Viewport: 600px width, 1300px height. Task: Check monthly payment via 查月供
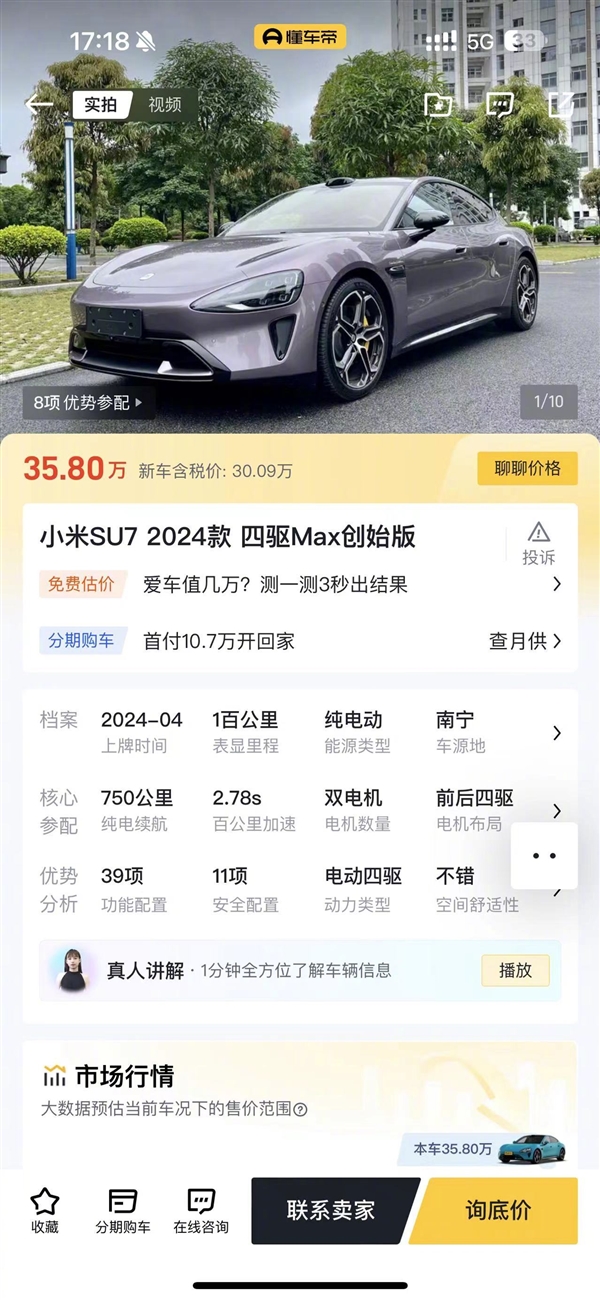coord(524,641)
